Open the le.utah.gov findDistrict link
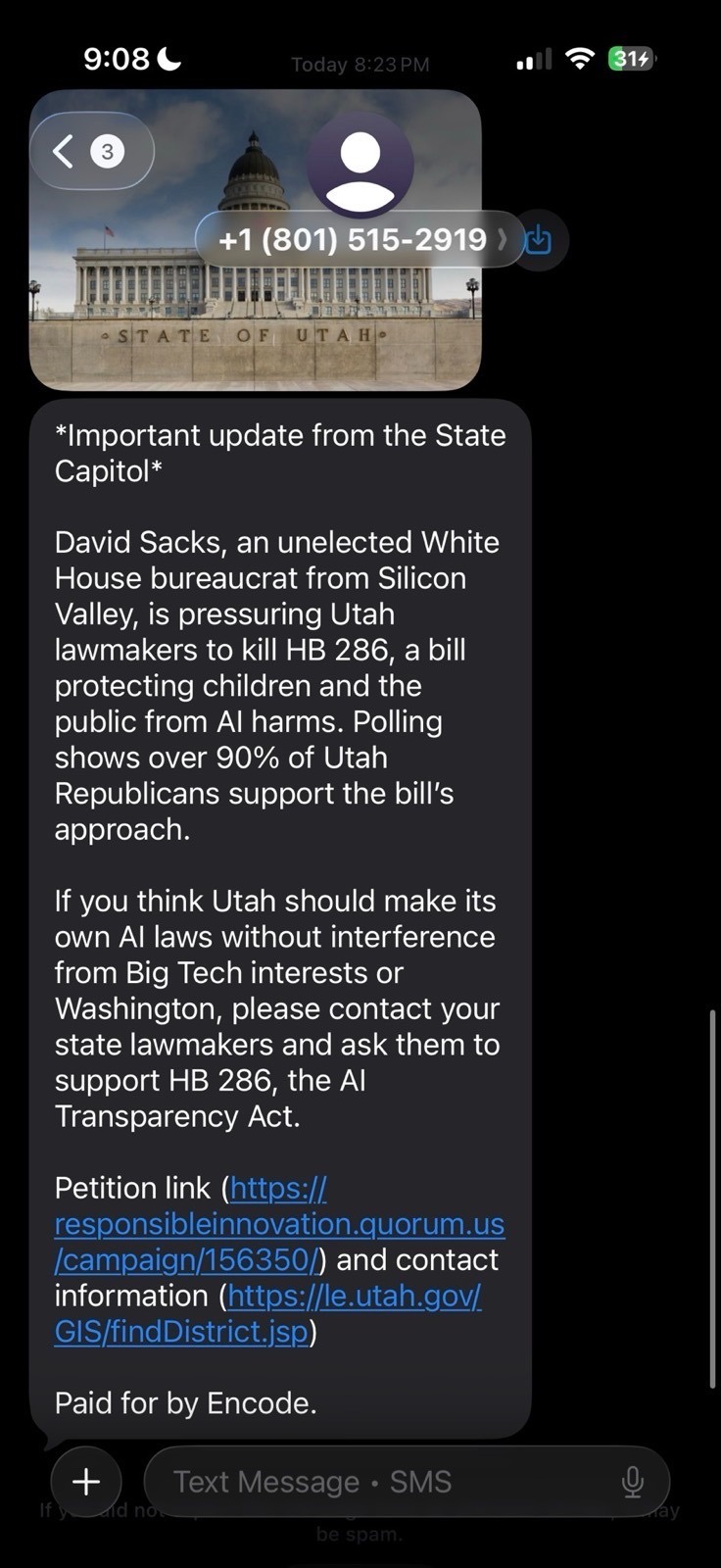This screenshot has height=1568, width=721. click(353, 1297)
